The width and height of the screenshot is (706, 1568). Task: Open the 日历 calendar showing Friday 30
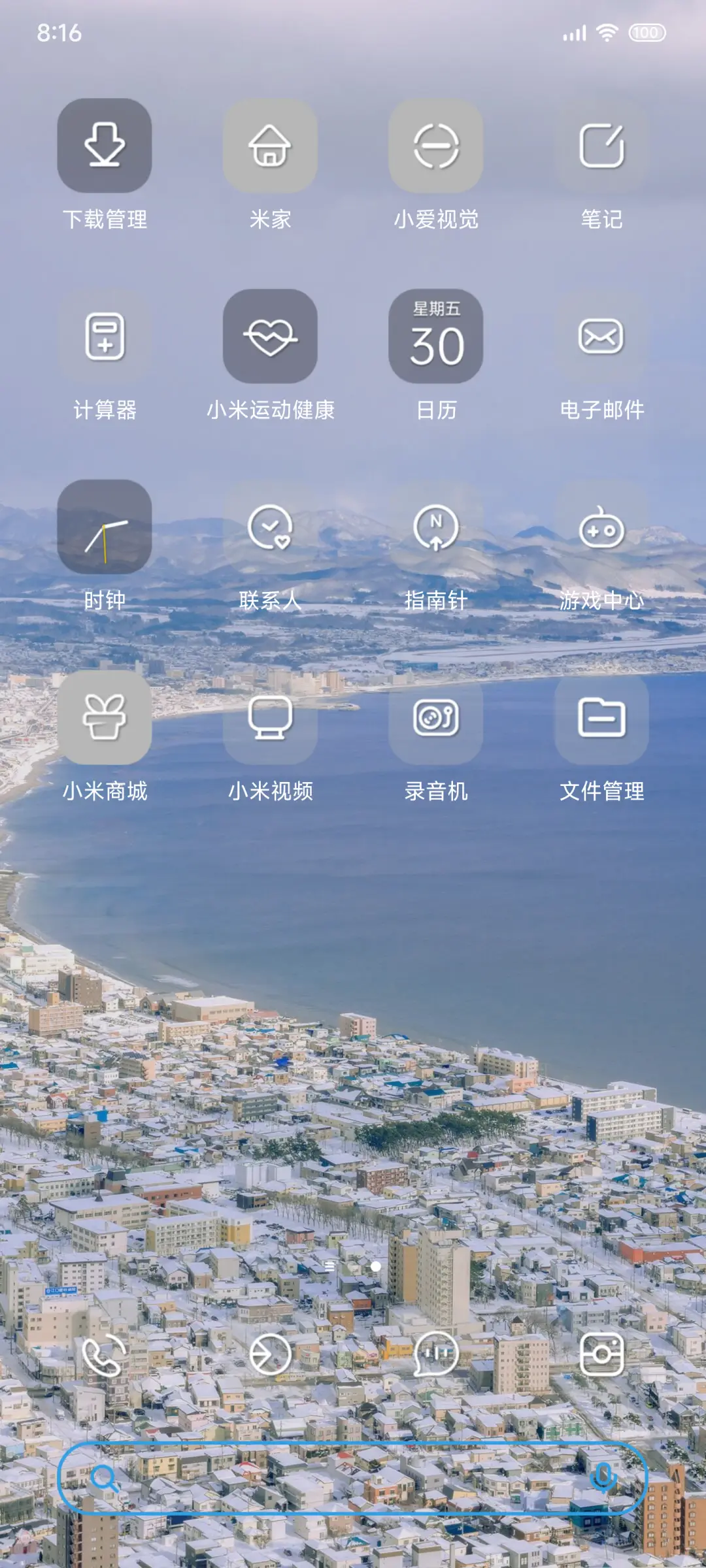coord(436,336)
